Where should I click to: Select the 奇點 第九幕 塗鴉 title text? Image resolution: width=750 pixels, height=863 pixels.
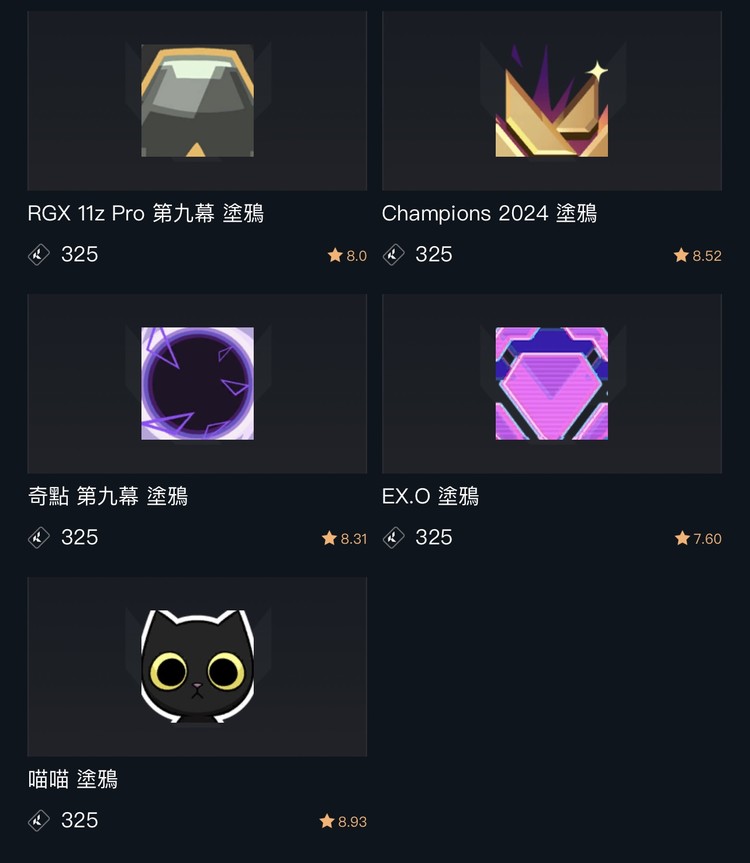100,496
